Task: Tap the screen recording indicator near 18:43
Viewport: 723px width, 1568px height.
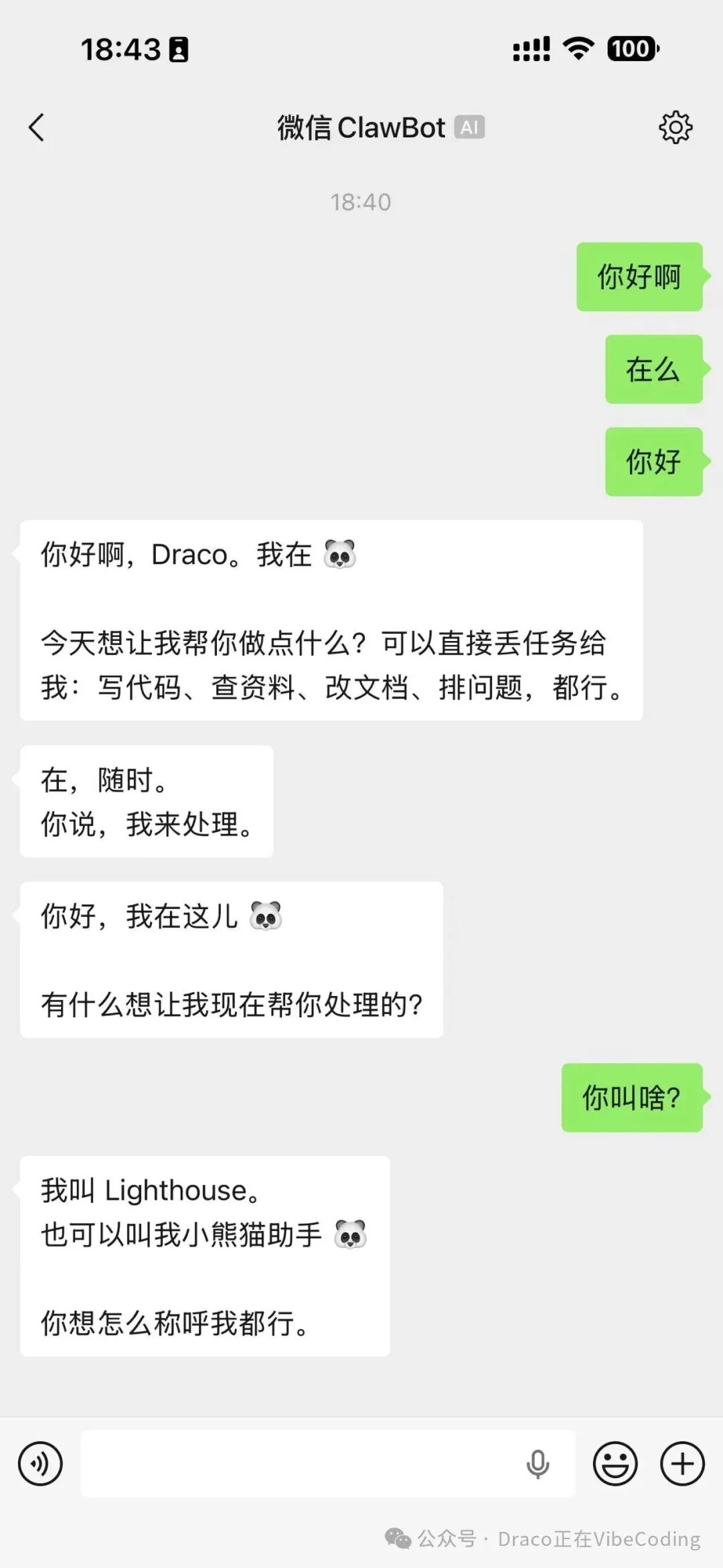Action: (177, 49)
